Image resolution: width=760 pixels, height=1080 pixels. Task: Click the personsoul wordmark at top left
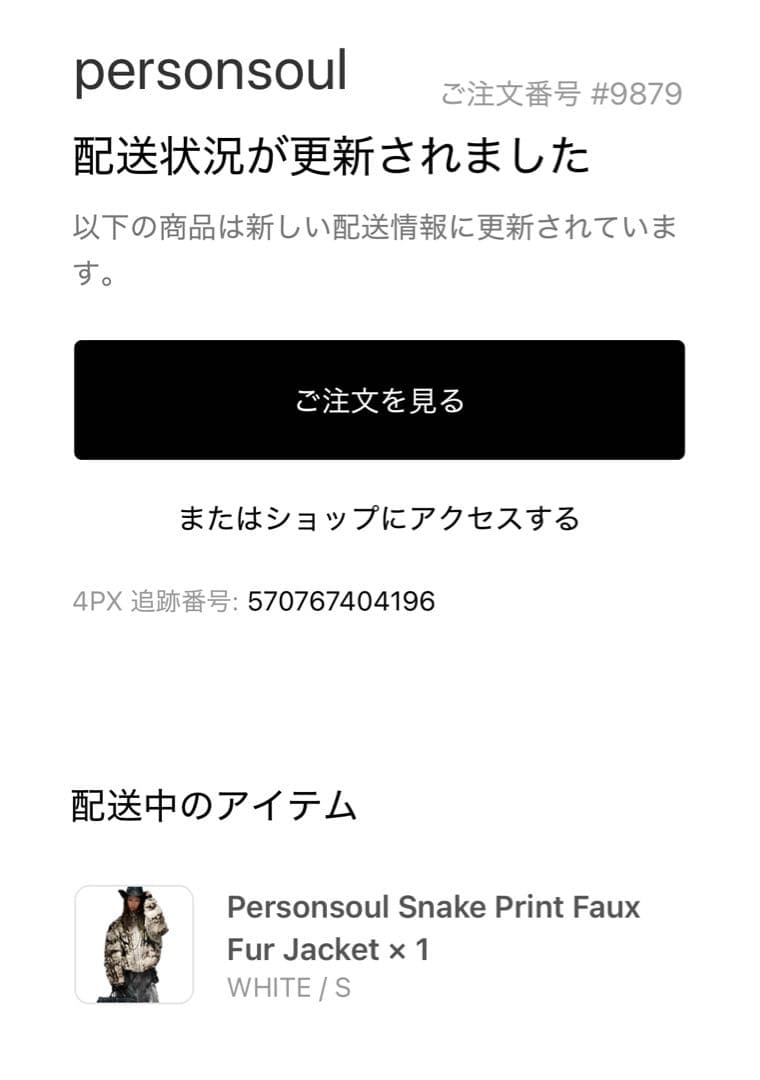coord(210,70)
